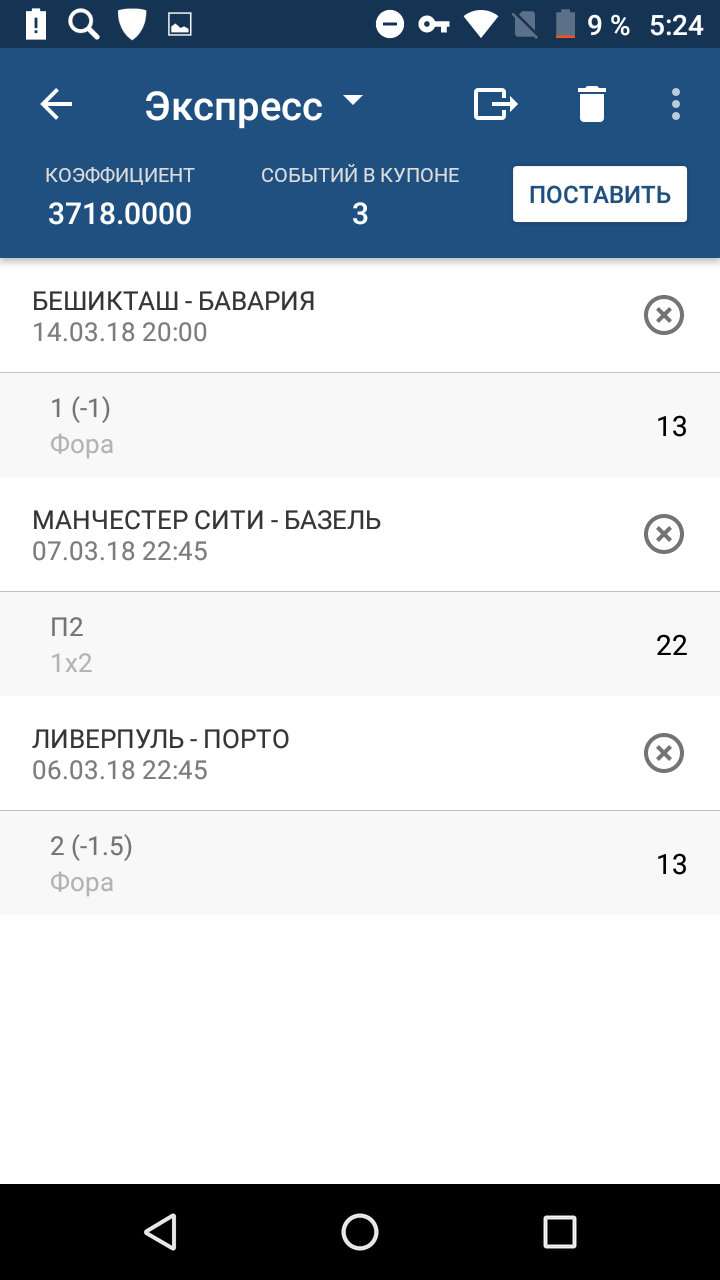Open the share coupon icon
The width and height of the screenshot is (720, 1280).
click(495, 103)
